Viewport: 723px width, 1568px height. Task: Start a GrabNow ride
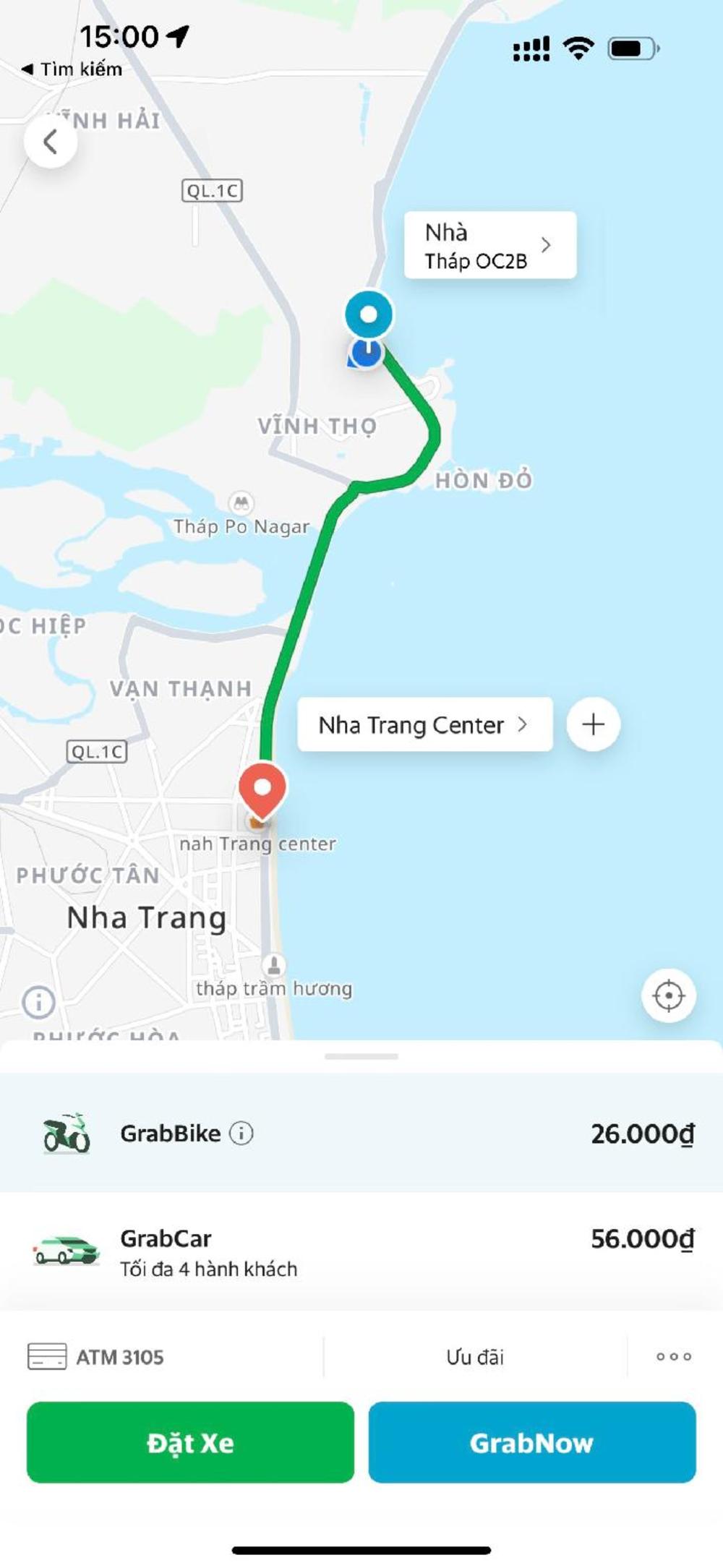(532, 1442)
